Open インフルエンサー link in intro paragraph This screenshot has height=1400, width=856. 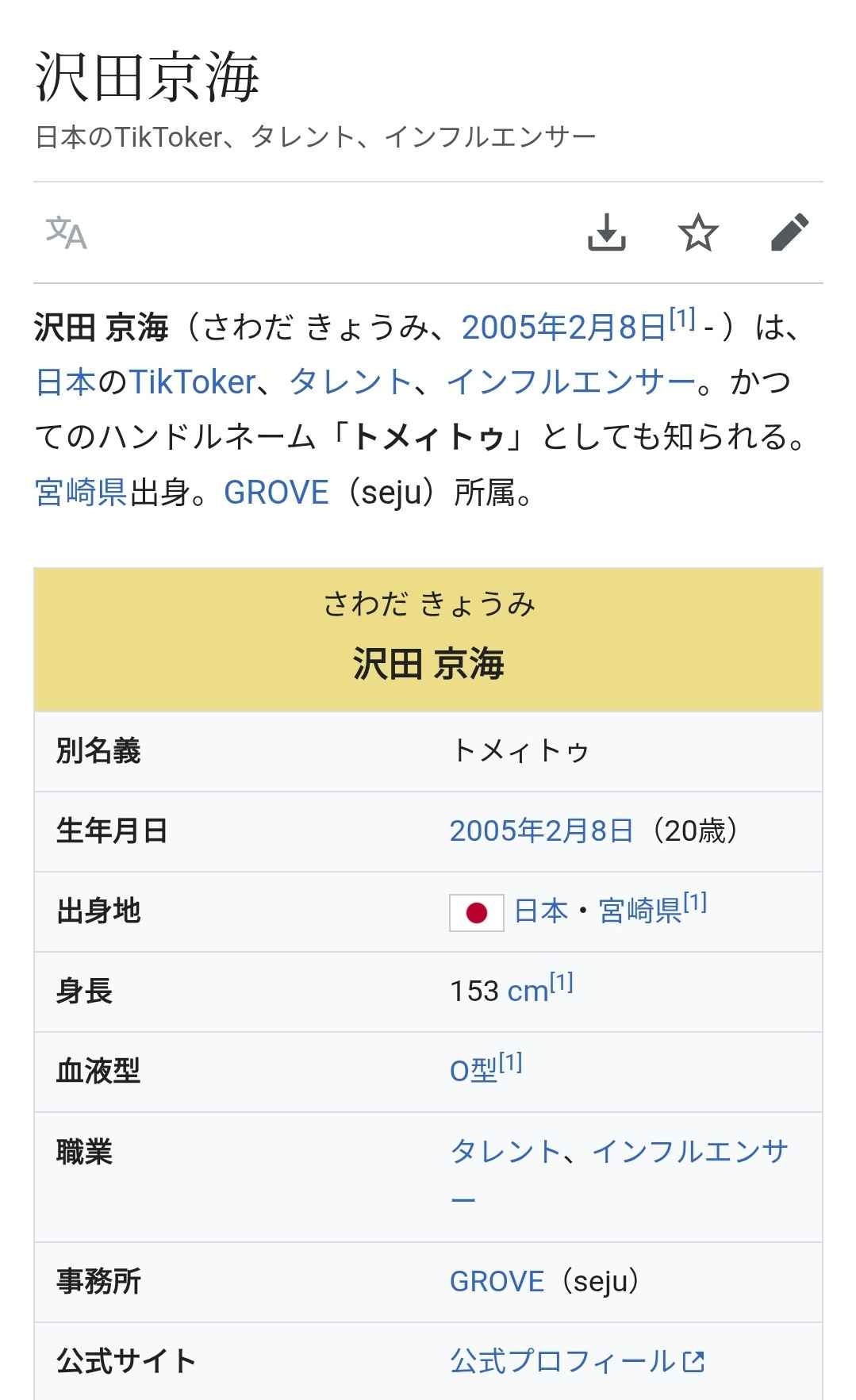coord(571,382)
